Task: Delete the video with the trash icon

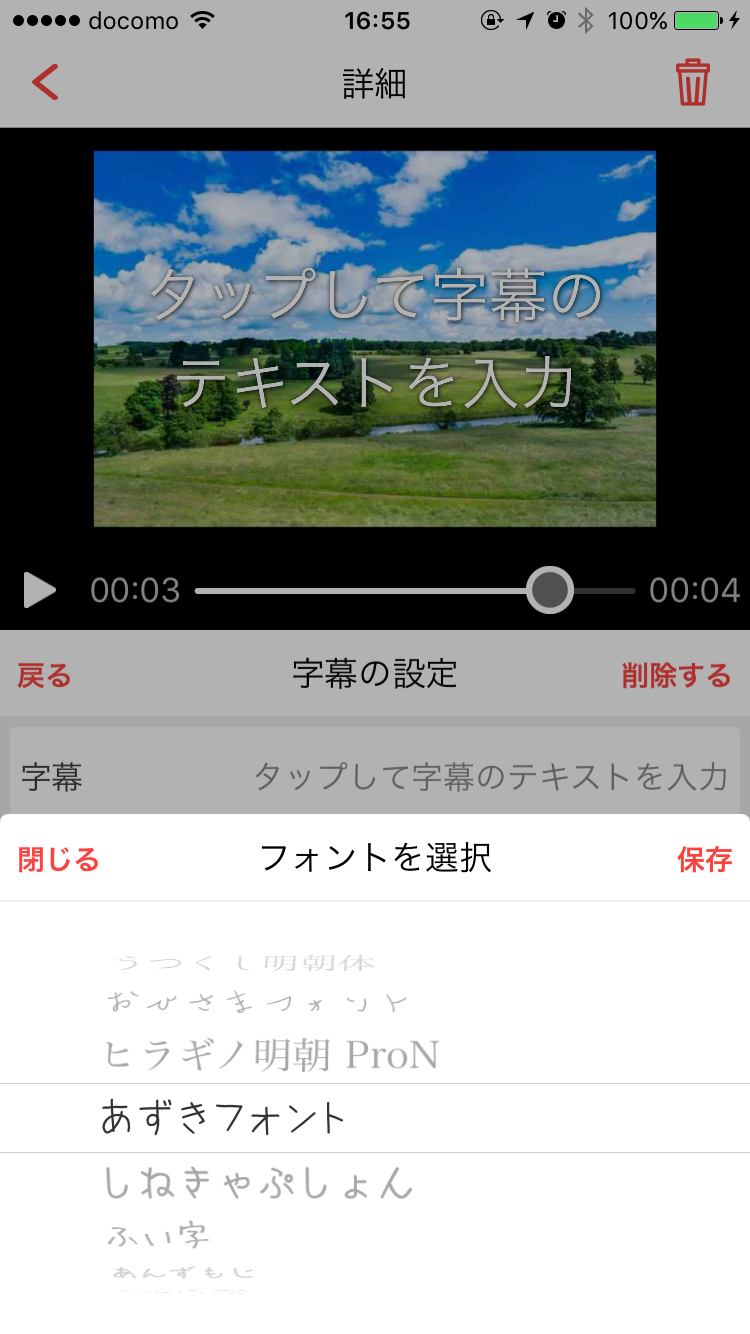Action: coord(692,83)
